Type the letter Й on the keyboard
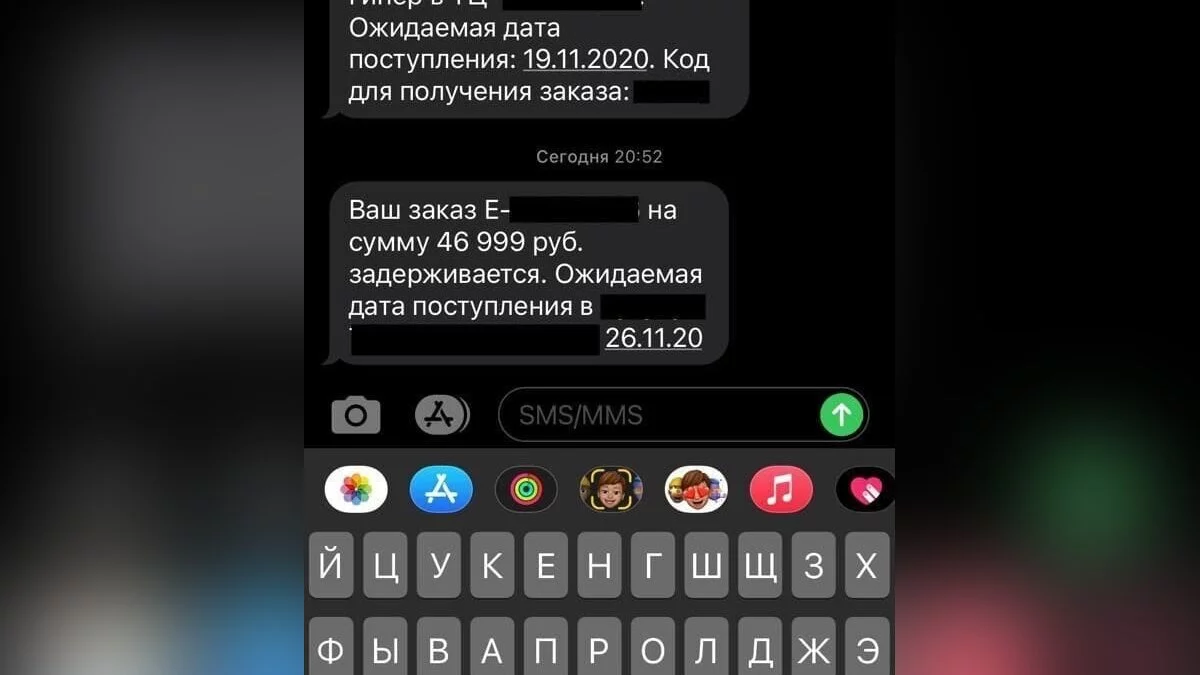Screen dimensions: 1200x675 [331, 566]
